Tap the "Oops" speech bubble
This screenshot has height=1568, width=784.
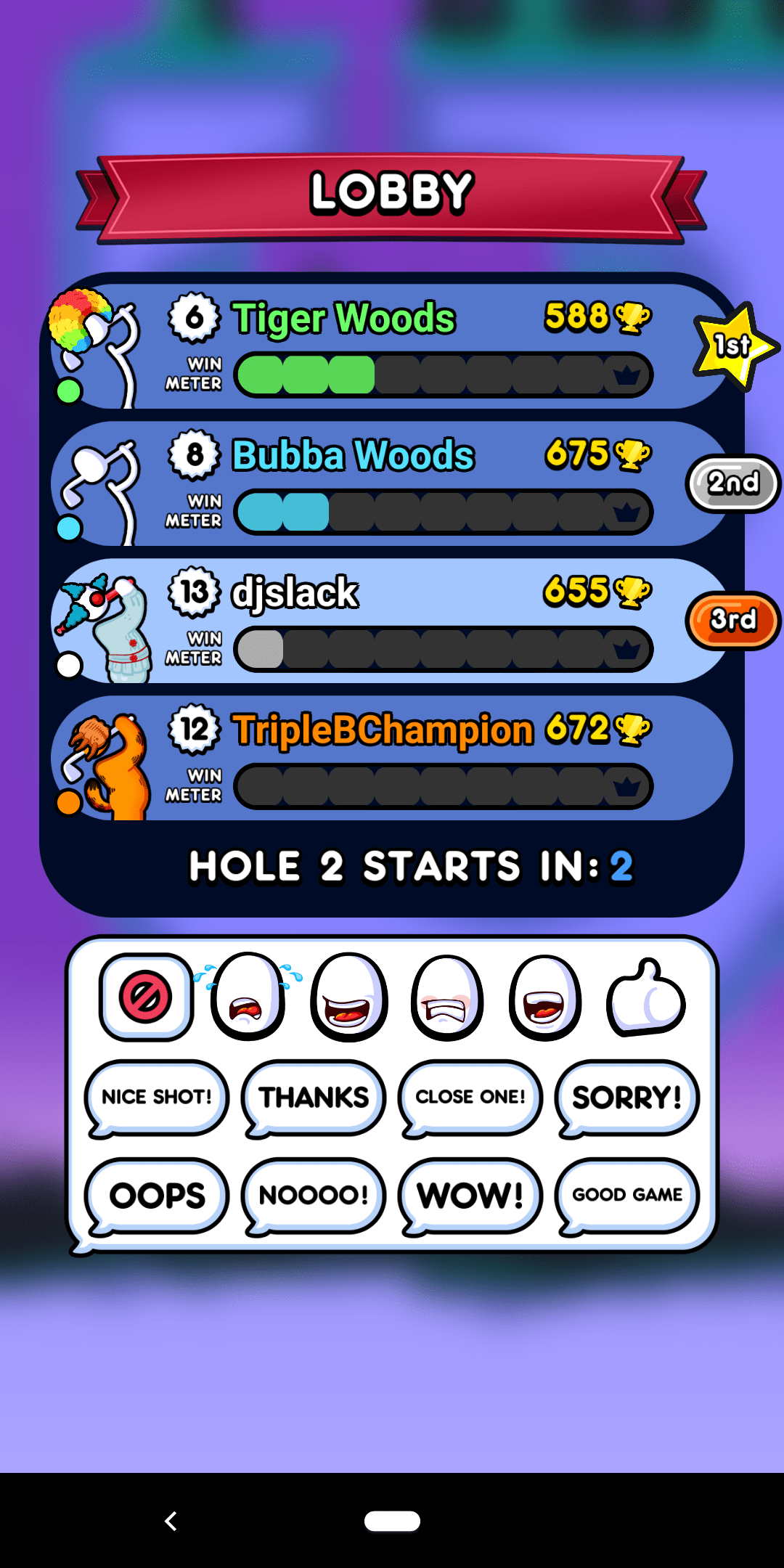tap(157, 1195)
